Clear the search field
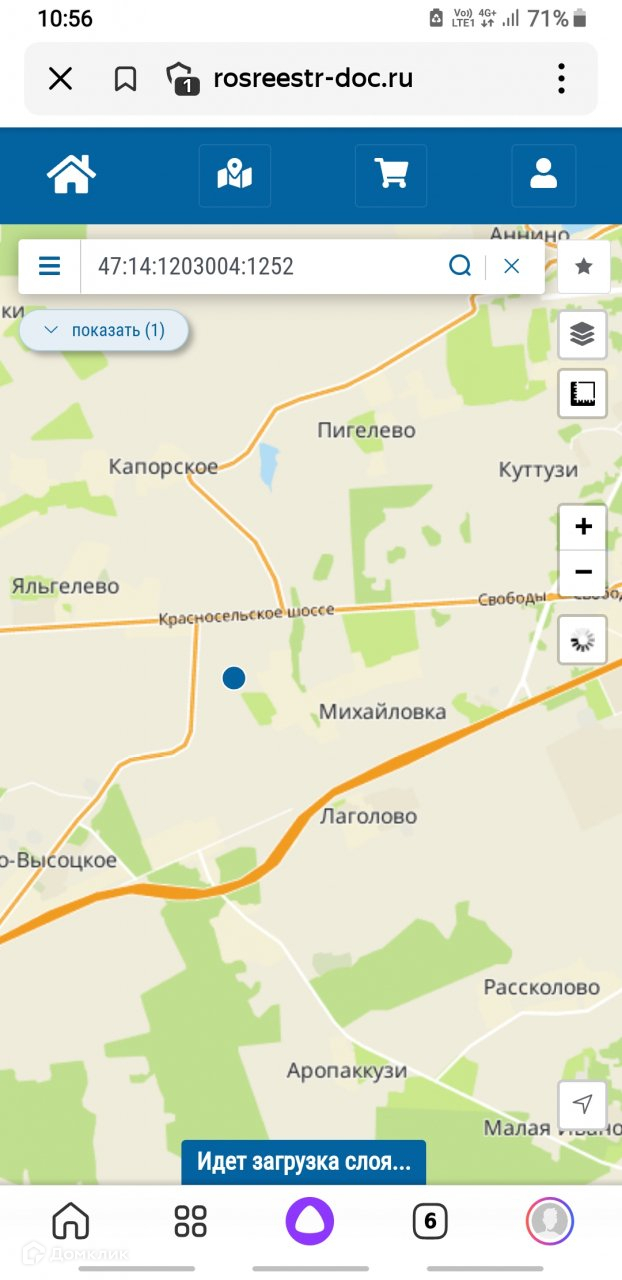This screenshot has width=622, height=1280. click(x=511, y=266)
